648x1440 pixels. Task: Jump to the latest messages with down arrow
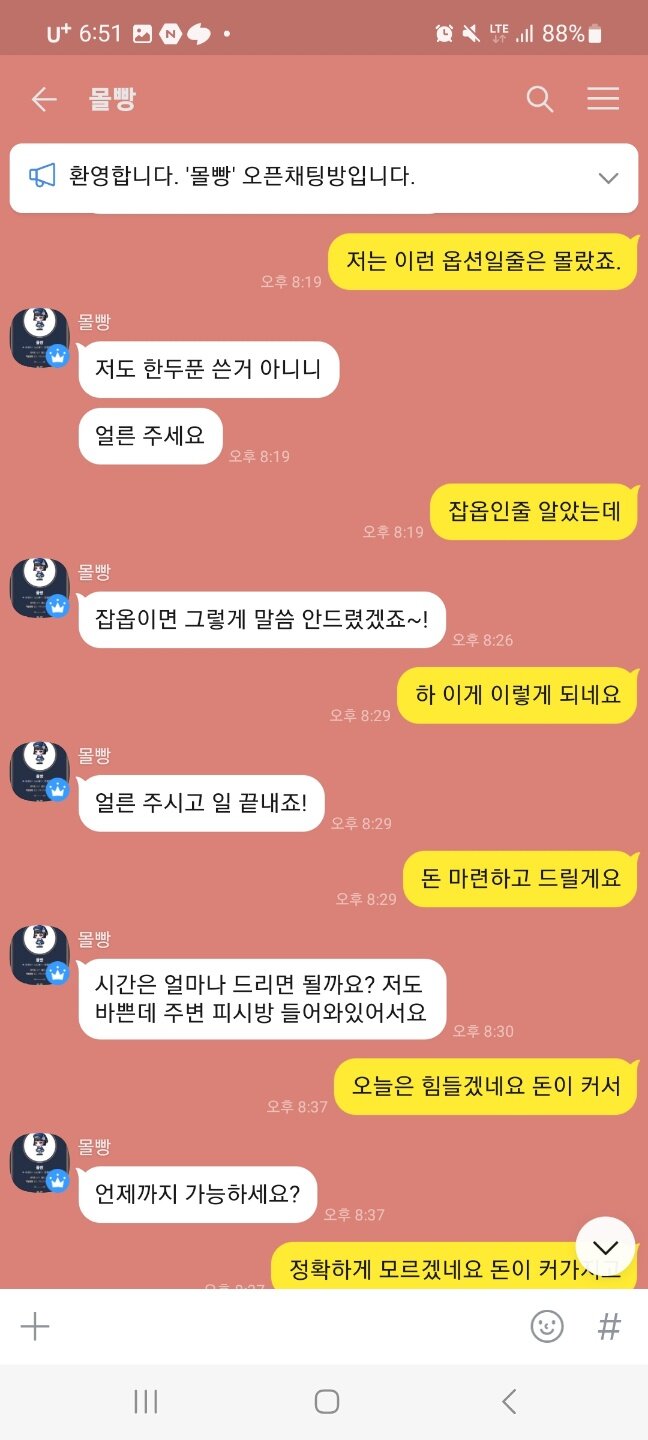click(x=605, y=1246)
